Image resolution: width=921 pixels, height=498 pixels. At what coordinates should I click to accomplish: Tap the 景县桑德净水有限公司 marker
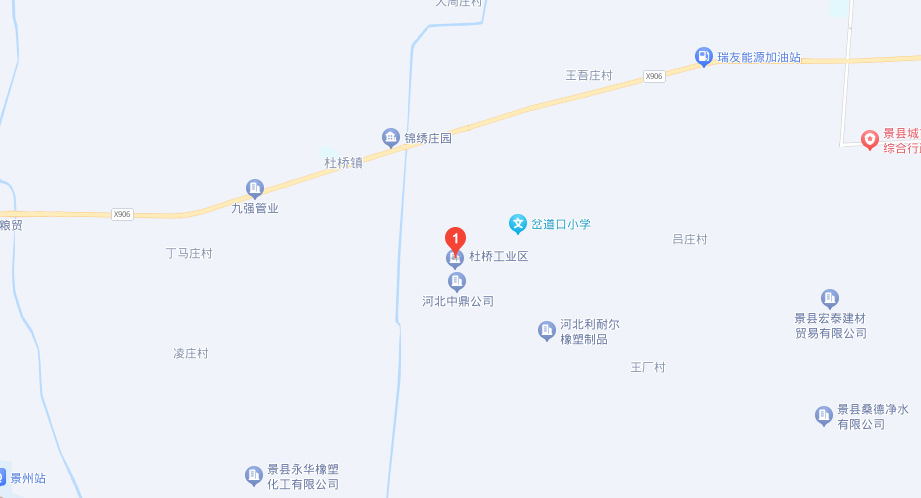pyautogui.click(x=823, y=415)
